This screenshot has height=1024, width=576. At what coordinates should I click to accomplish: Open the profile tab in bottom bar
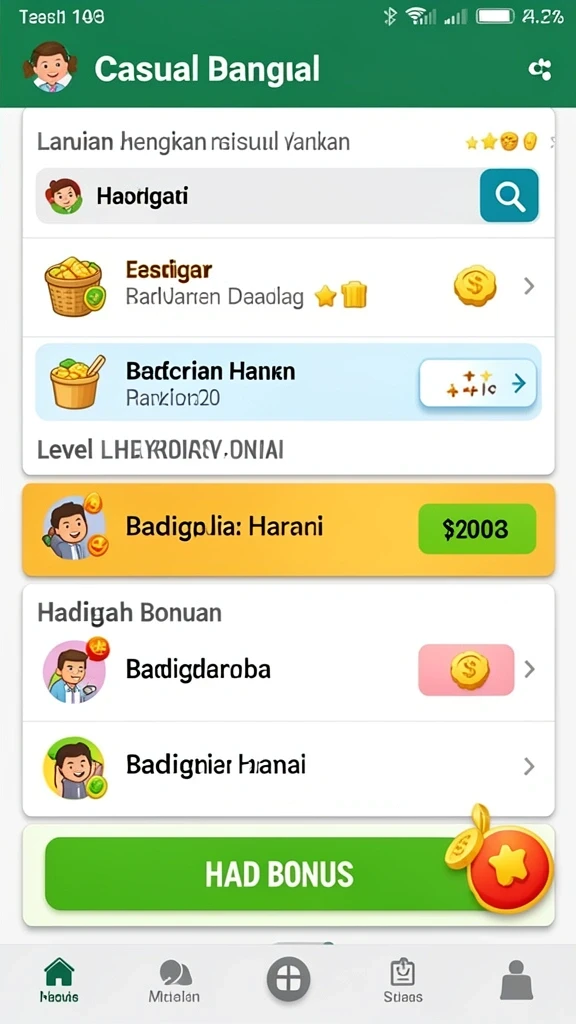pos(517,980)
